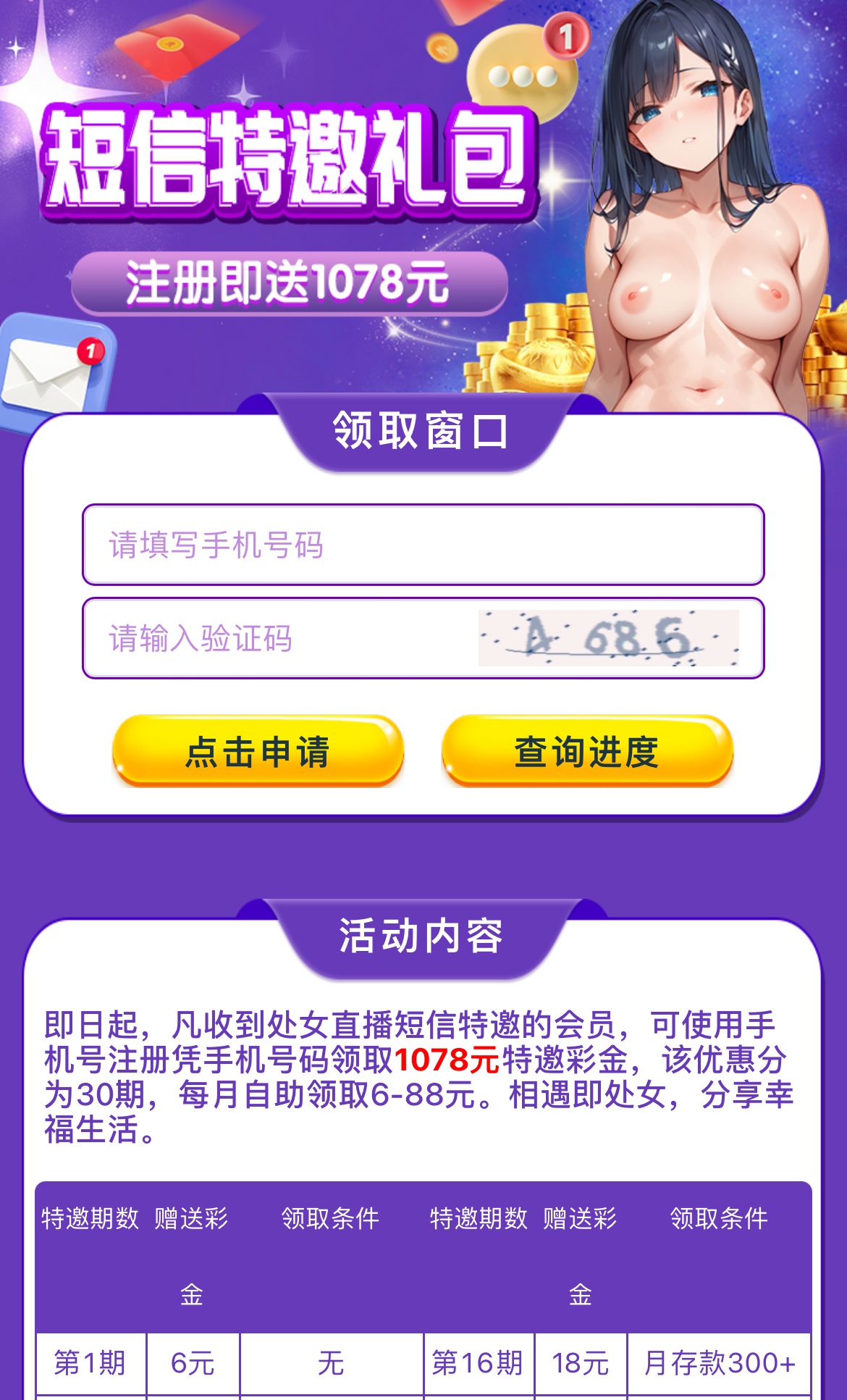The image size is (847, 1400).
Task: Focus the verification code field
Action: click(x=282, y=638)
